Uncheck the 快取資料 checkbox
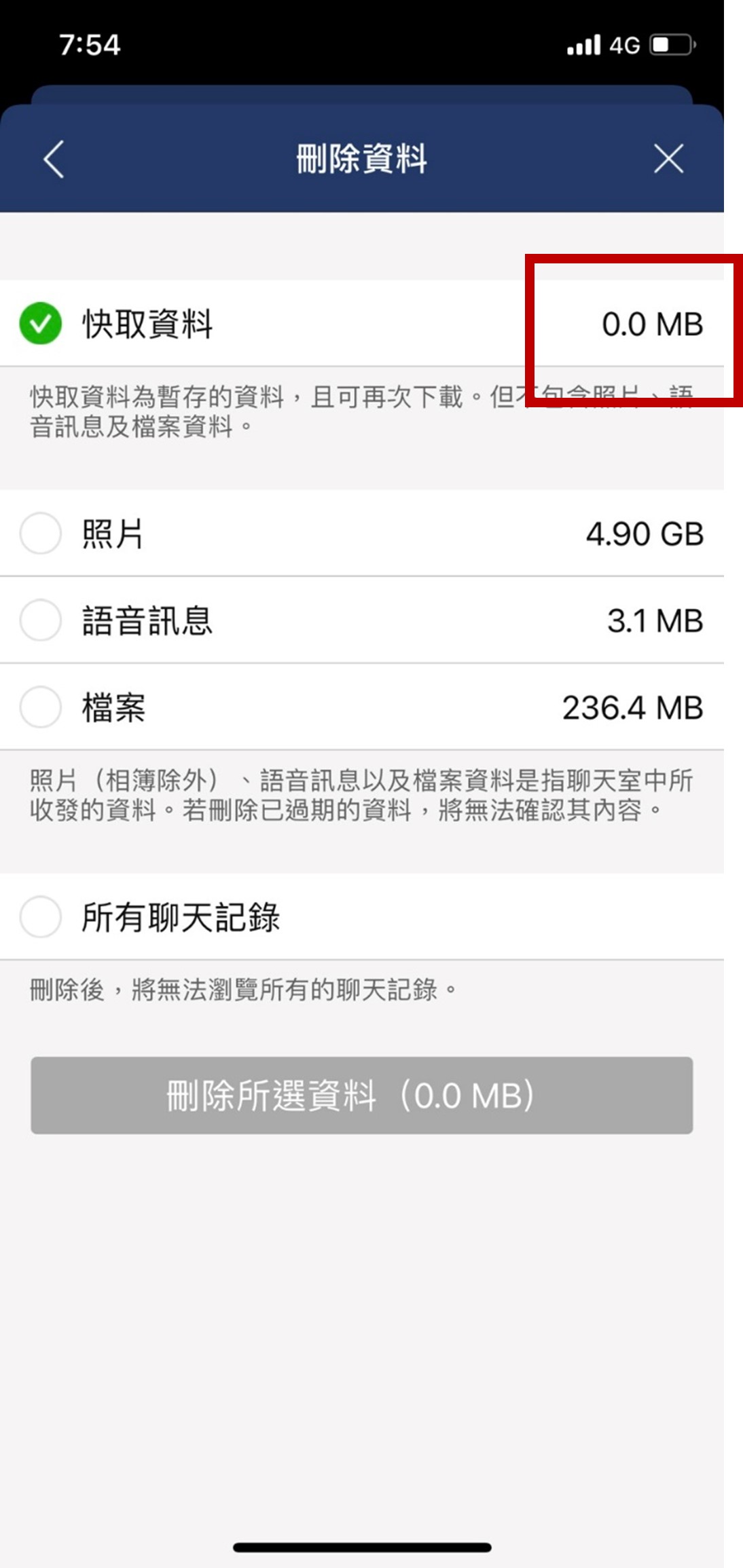This screenshot has height=1568, width=743. [x=41, y=324]
